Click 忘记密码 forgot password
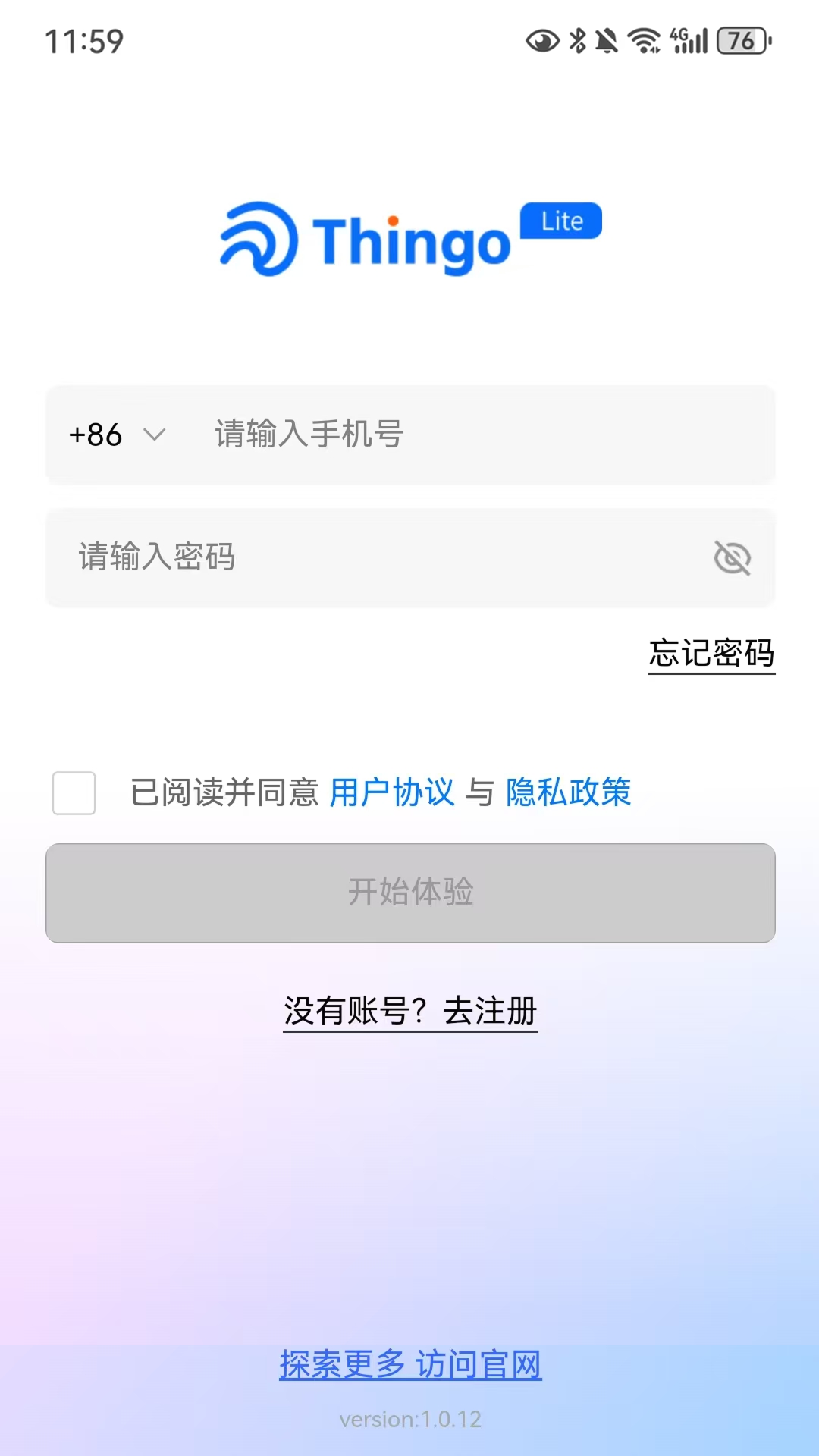Screen dimensions: 819x1456 click(711, 652)
